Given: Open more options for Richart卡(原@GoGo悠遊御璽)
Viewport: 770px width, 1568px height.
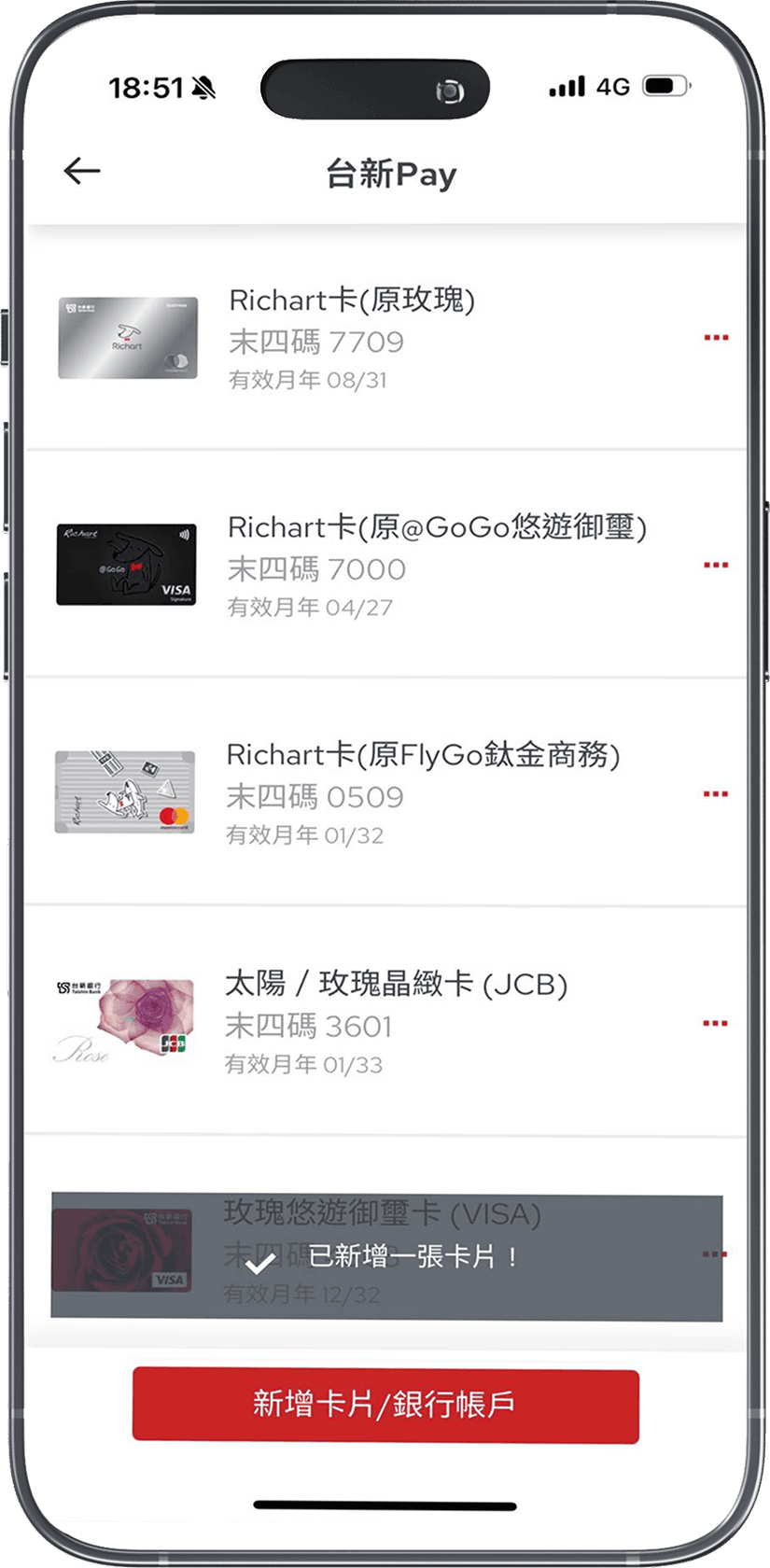Looking at the screenshot, I should 716,566.
